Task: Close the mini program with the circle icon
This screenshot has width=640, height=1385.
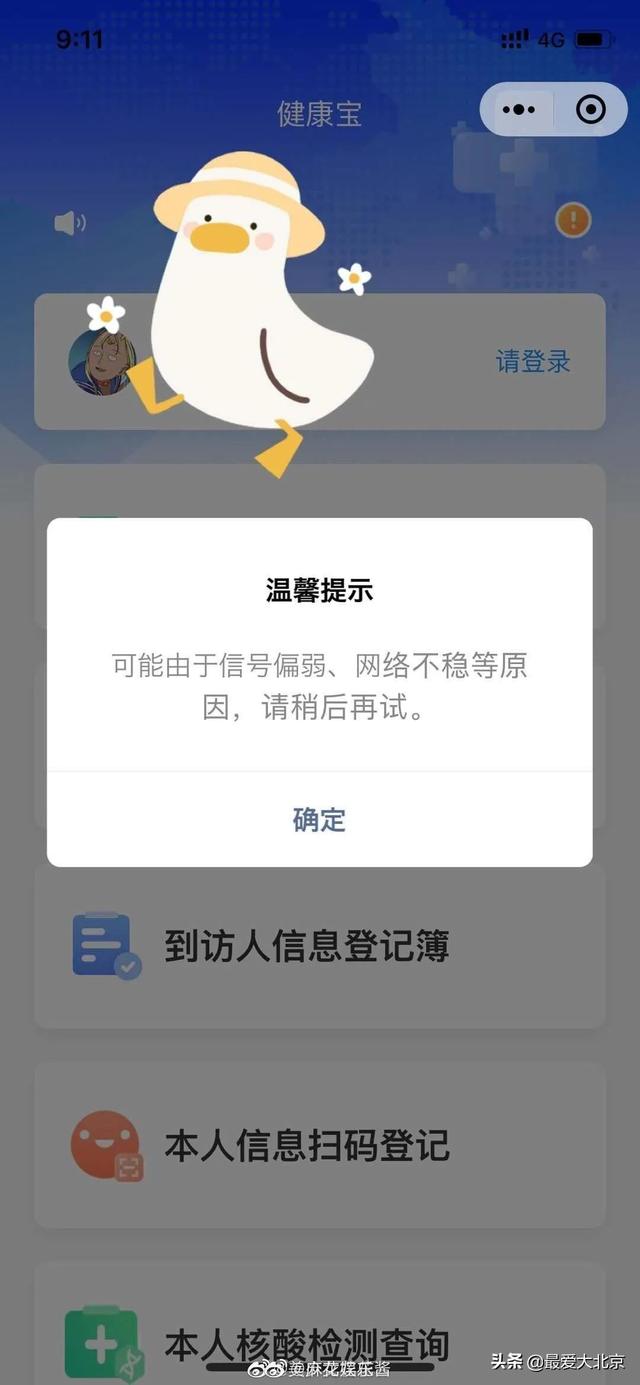Action: coord(591,109)
